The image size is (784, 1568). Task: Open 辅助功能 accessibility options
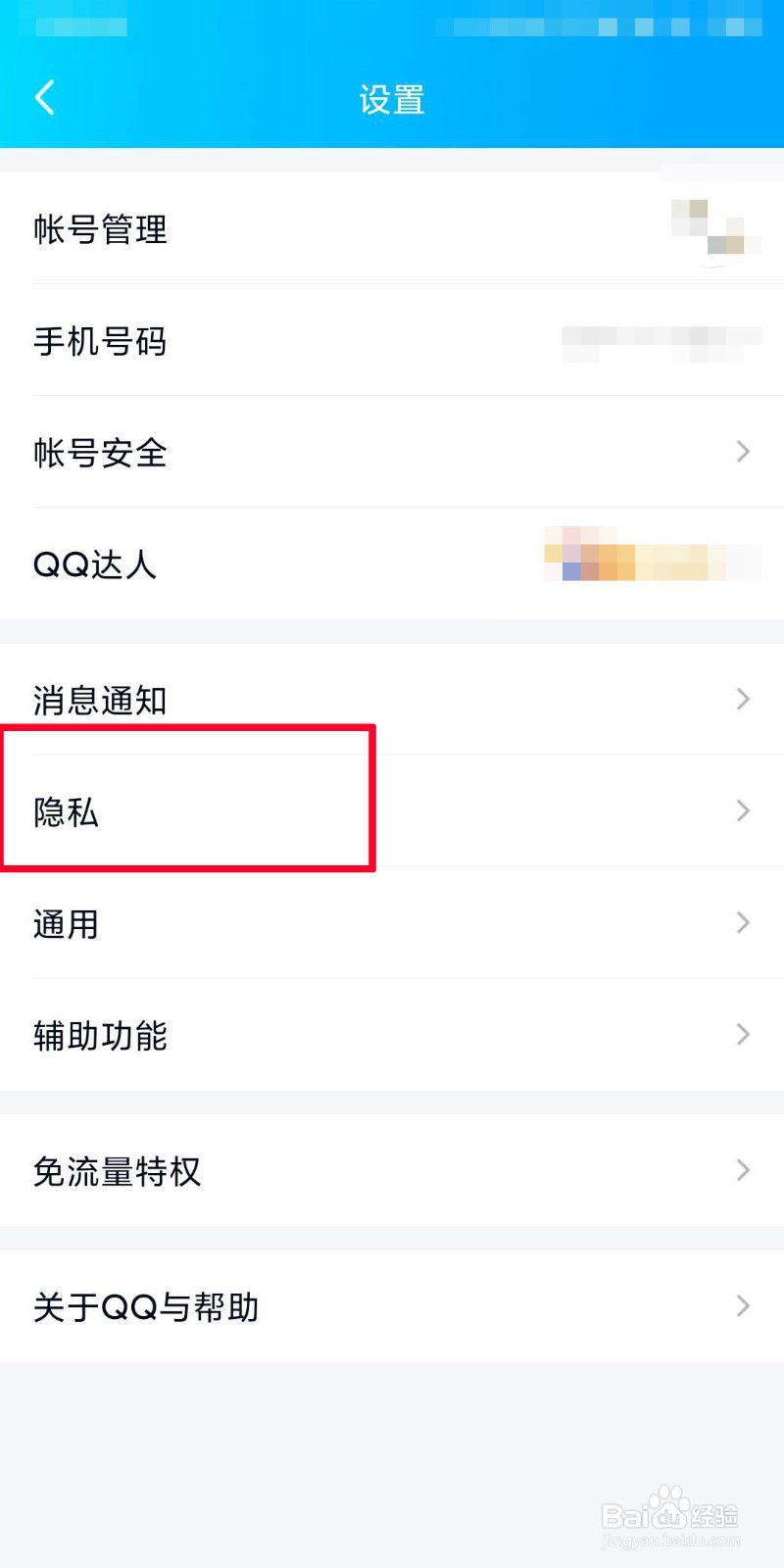point(101,1035)
